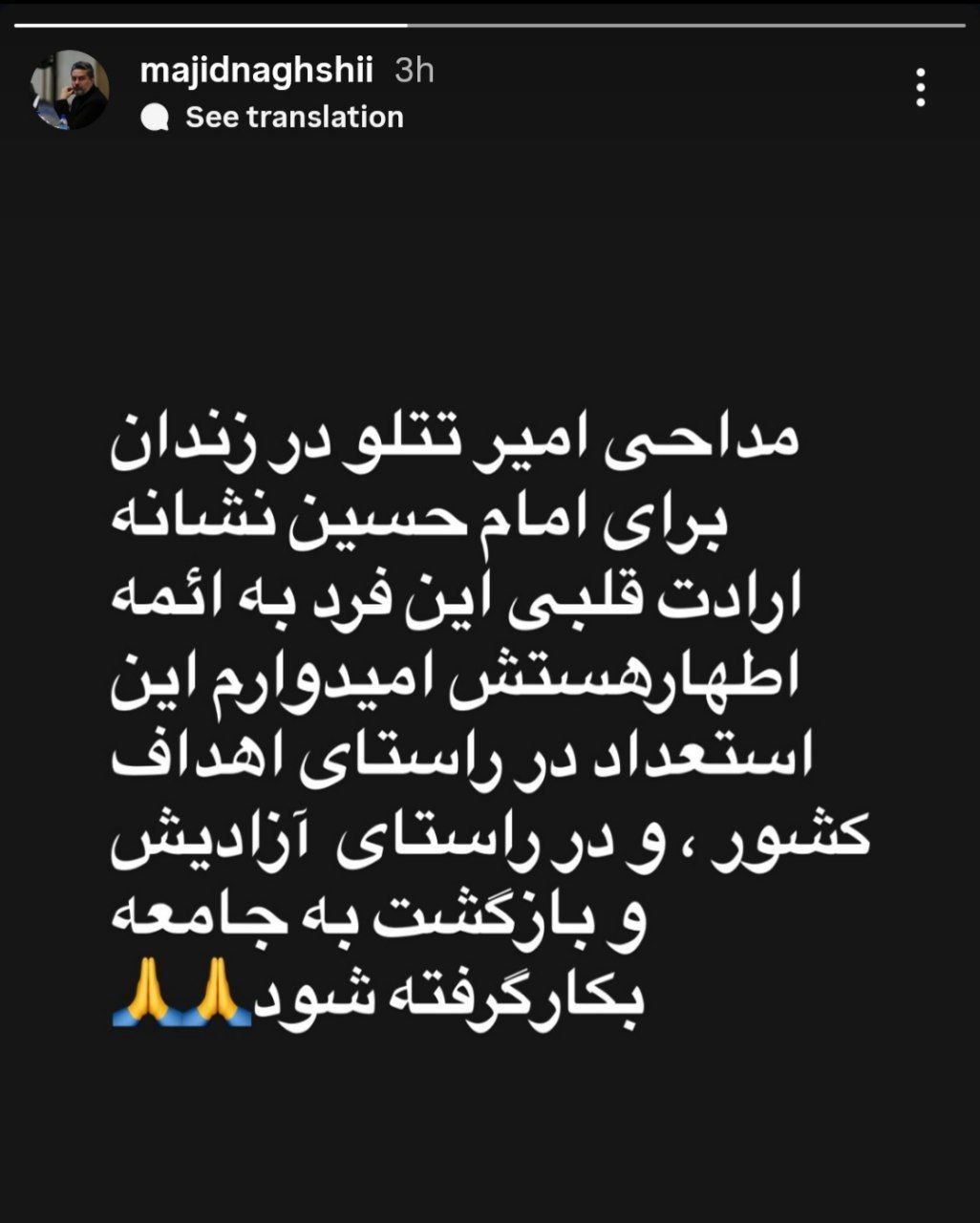Open majidnaghshii's profile picture
980x1223 pixels.
[x=70, y=91]
